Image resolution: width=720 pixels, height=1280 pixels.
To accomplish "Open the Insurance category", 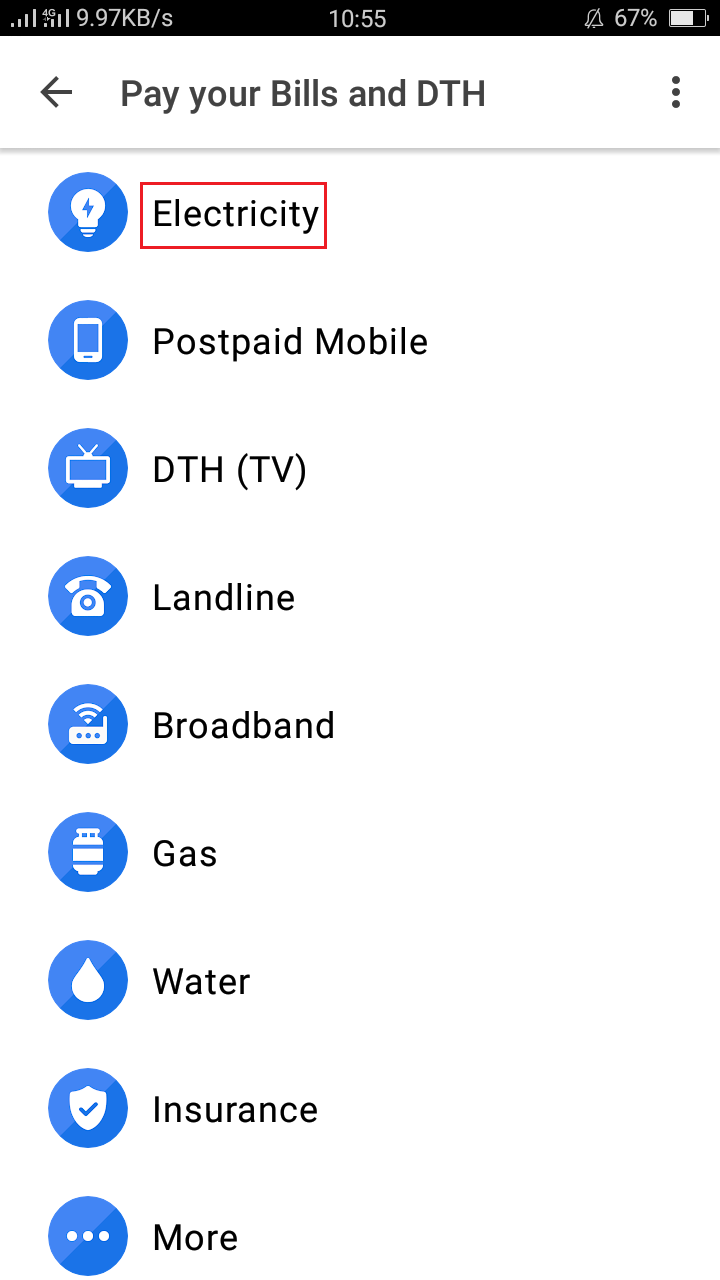I will click(360, 1109).
